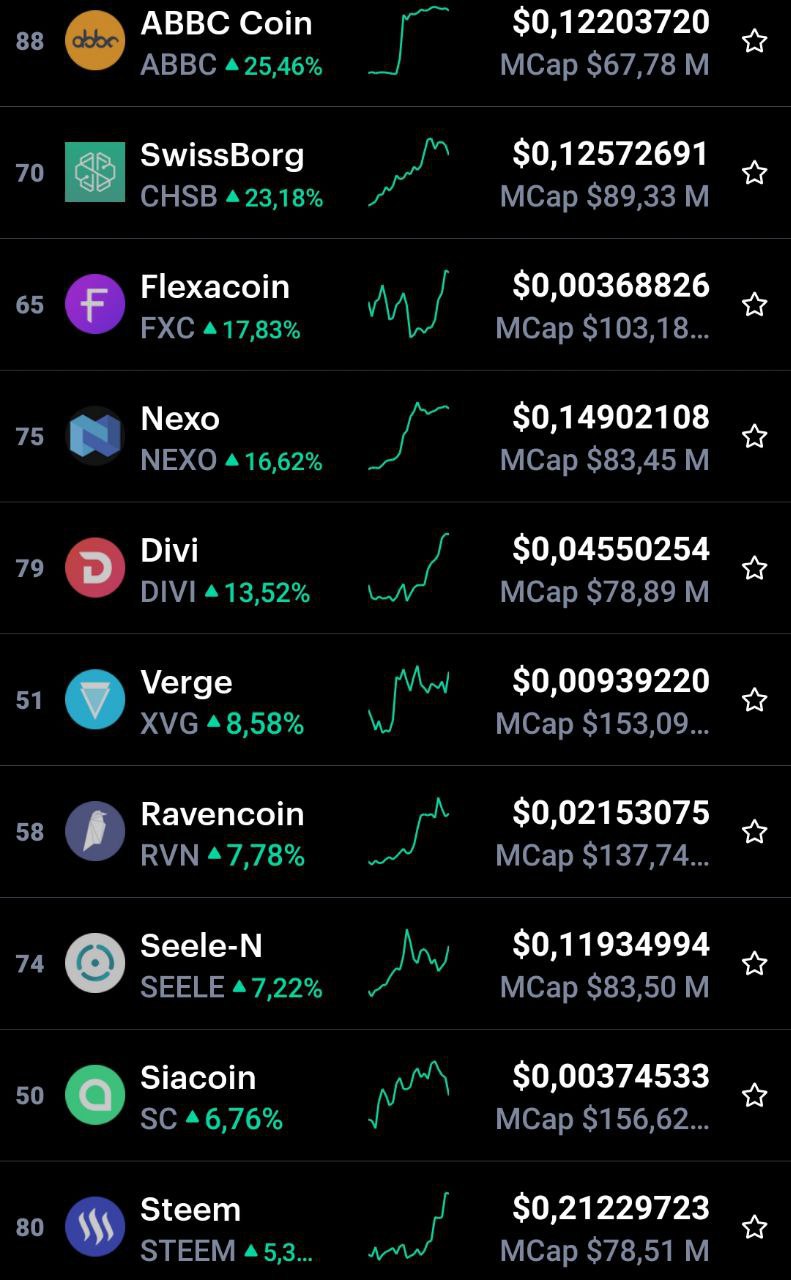Add ABBC Coin to favorites star

[x=754, y=41]
